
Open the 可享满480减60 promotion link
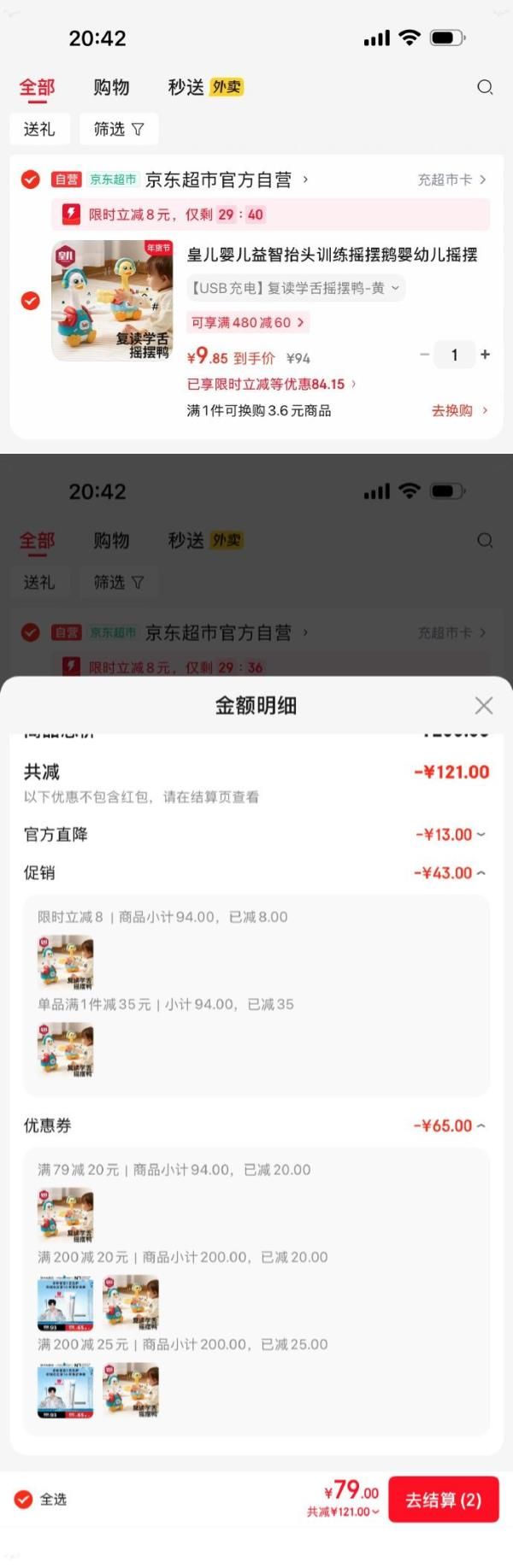pyautogui.click(x=247, y=322)
